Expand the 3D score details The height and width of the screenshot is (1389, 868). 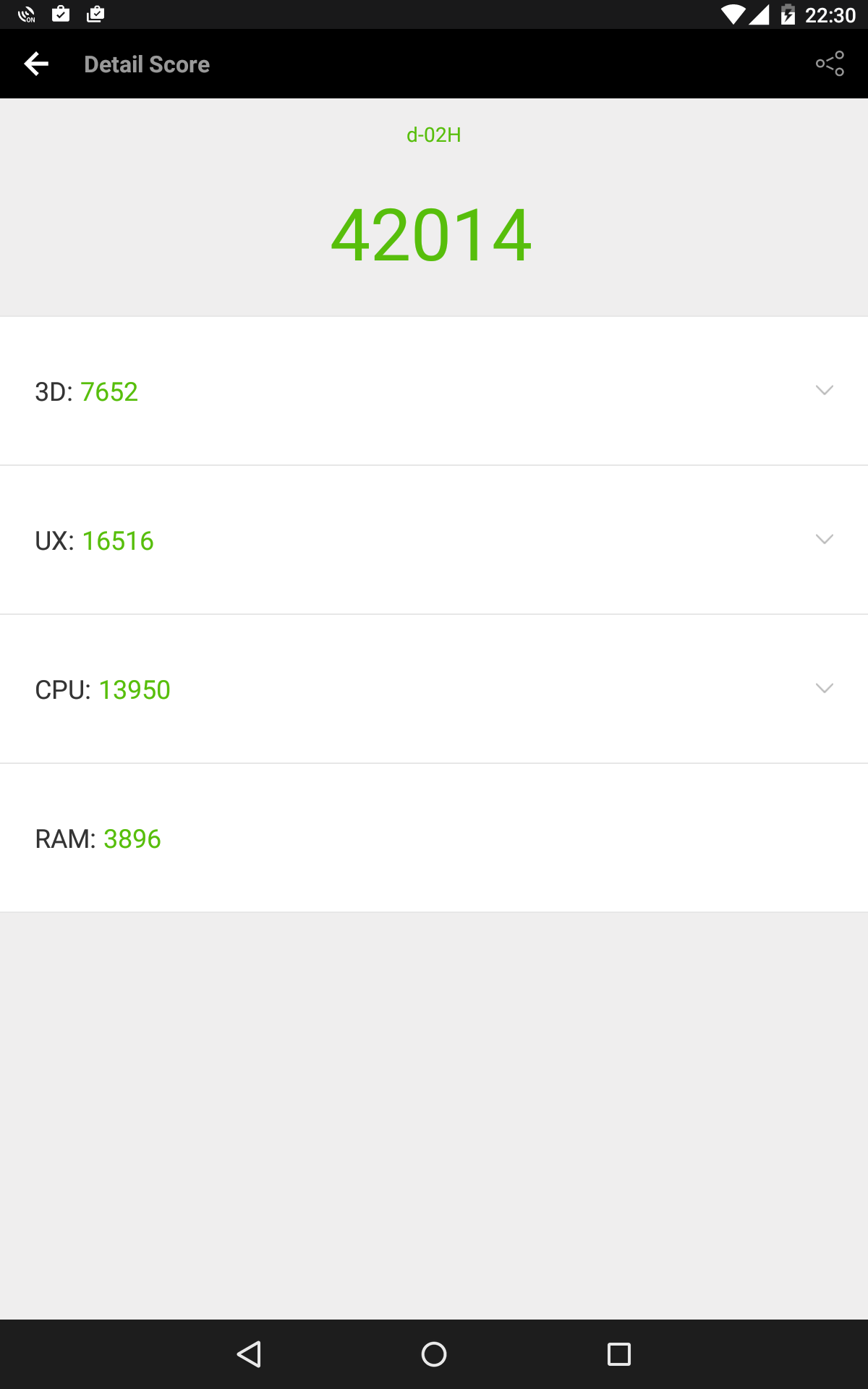point(824,391)
